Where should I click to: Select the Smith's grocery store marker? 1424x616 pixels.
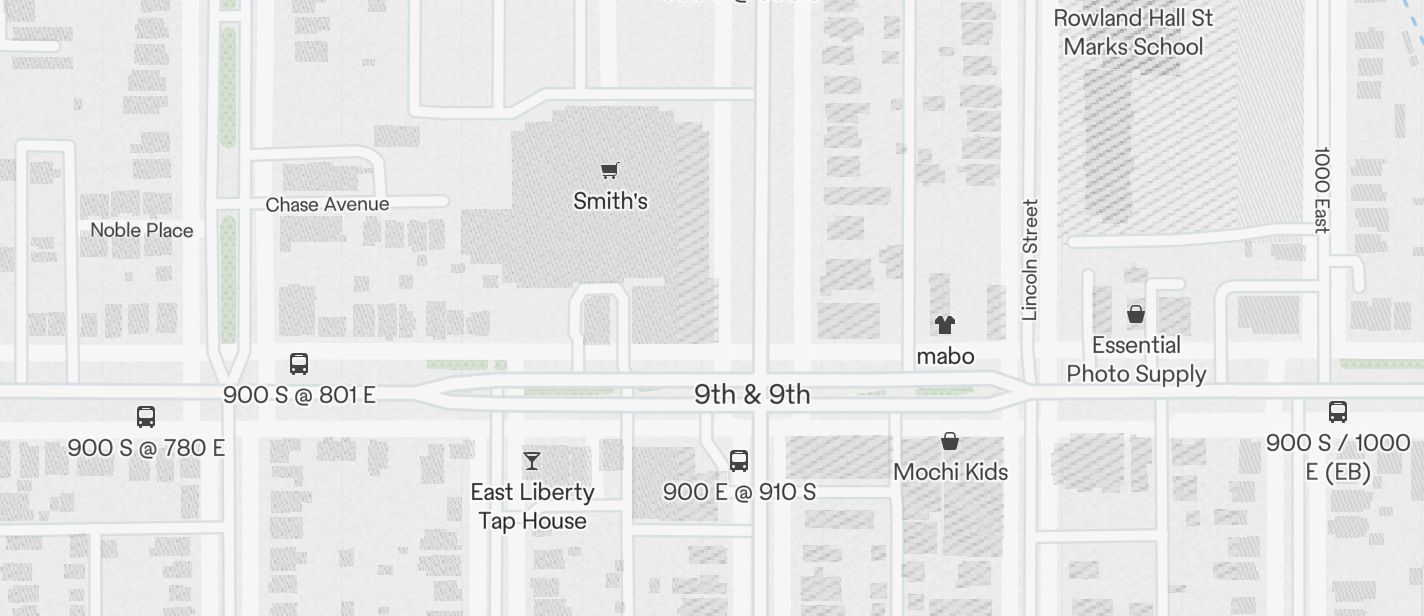coord(610,171)
